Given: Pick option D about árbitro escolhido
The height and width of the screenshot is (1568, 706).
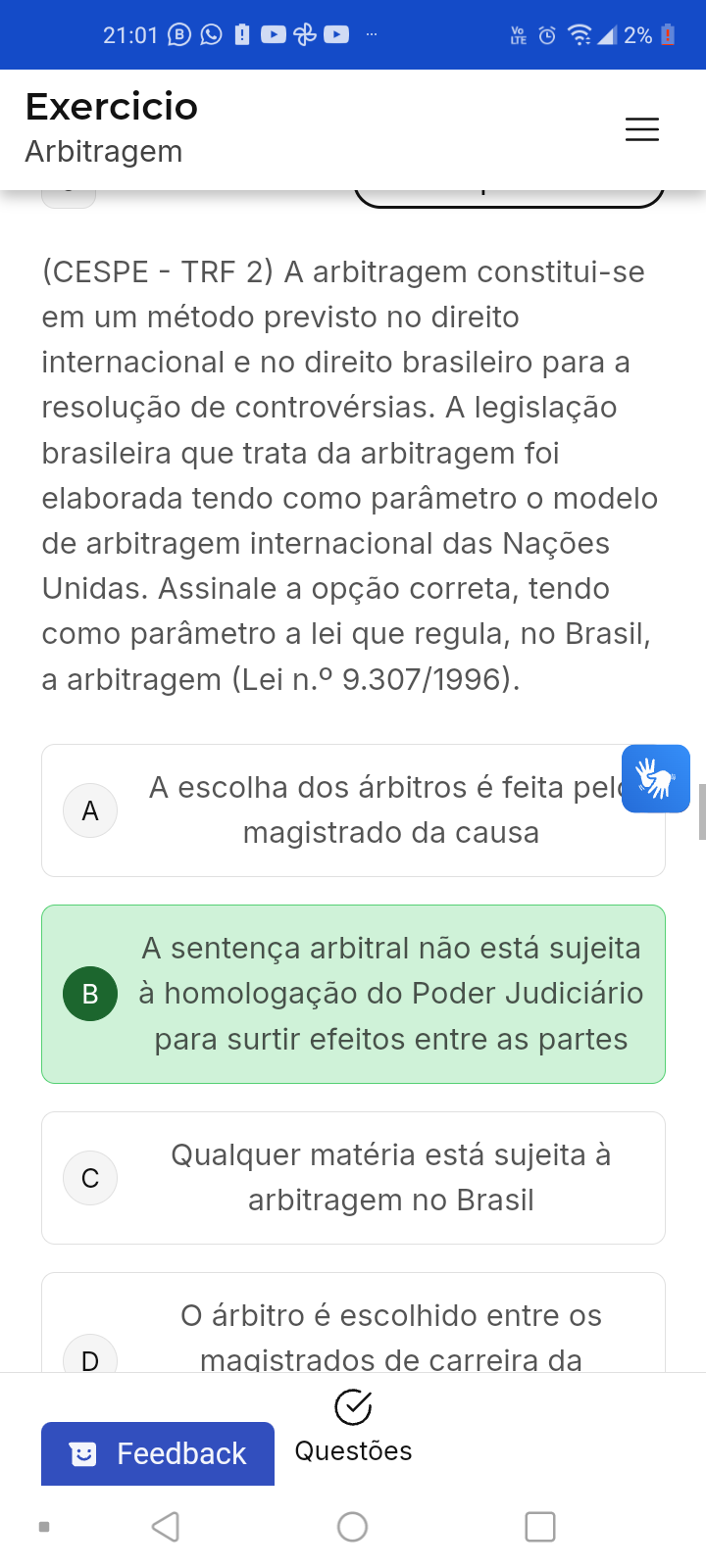Looking at the screenshot, I should (353, 1333).
